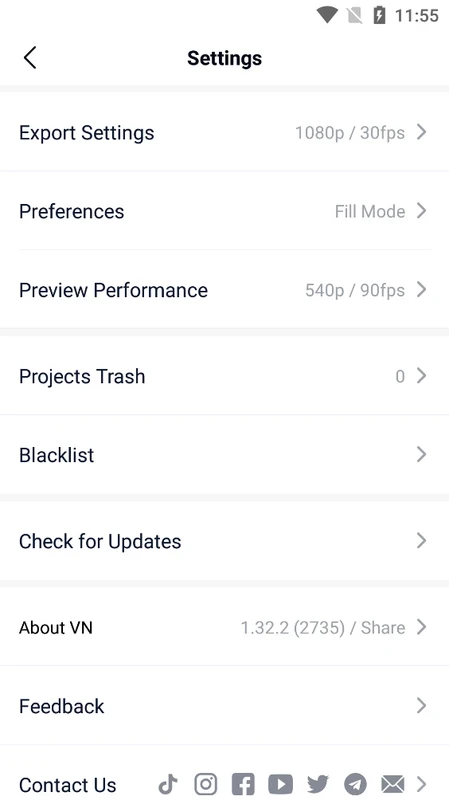
Task: Open the Blacklist
Action: point(224,455)
